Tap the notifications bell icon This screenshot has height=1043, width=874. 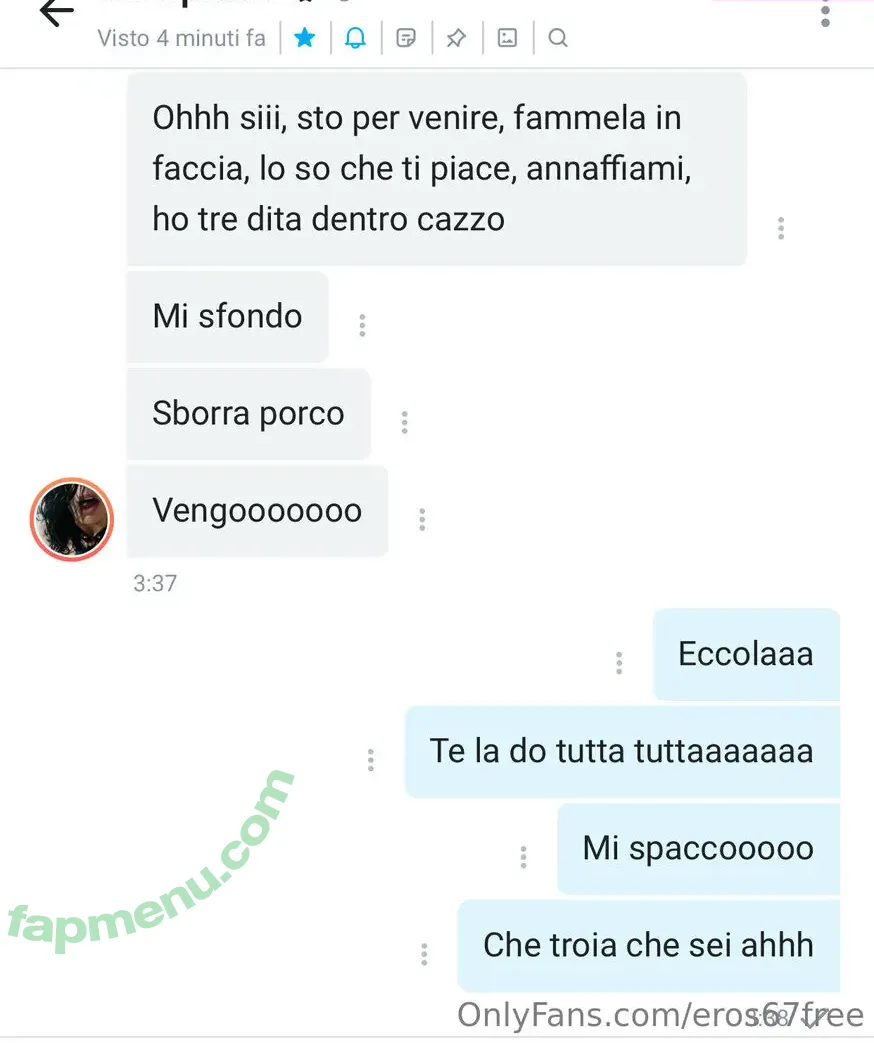click(x=355, y=38)
